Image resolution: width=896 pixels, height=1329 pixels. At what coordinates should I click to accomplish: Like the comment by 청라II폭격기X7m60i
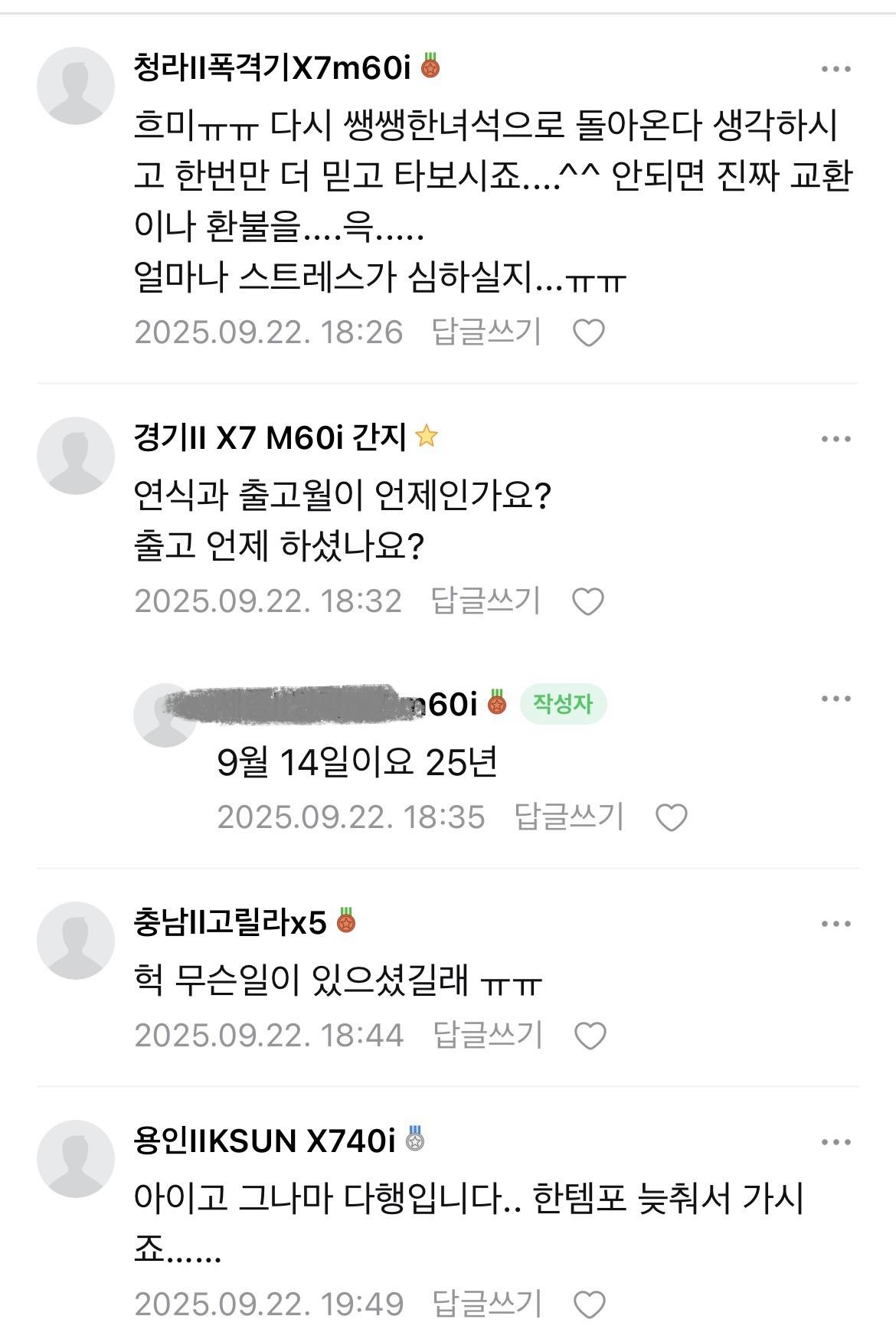tap(589, 332)
